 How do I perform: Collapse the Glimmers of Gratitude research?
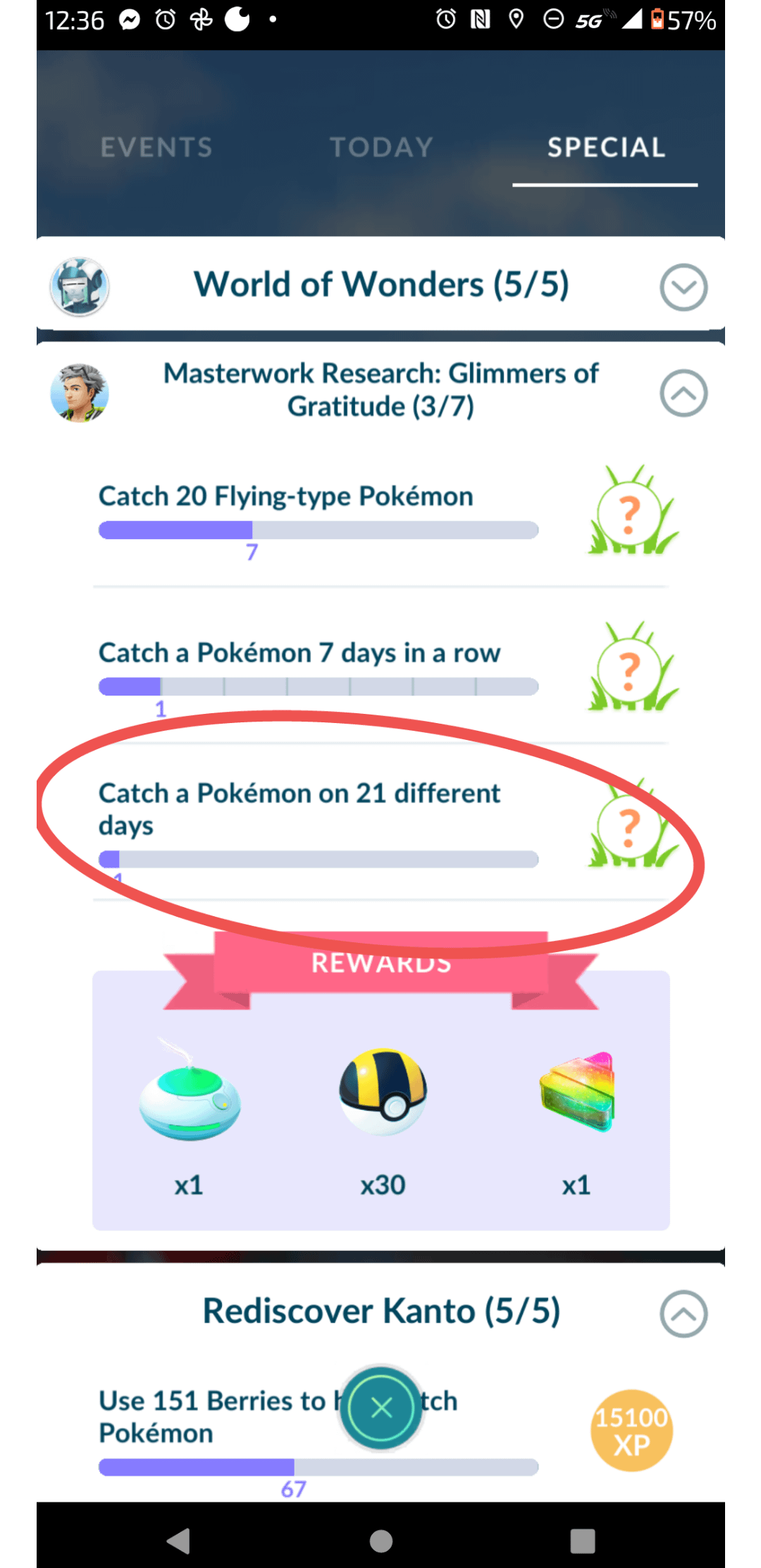683,393
